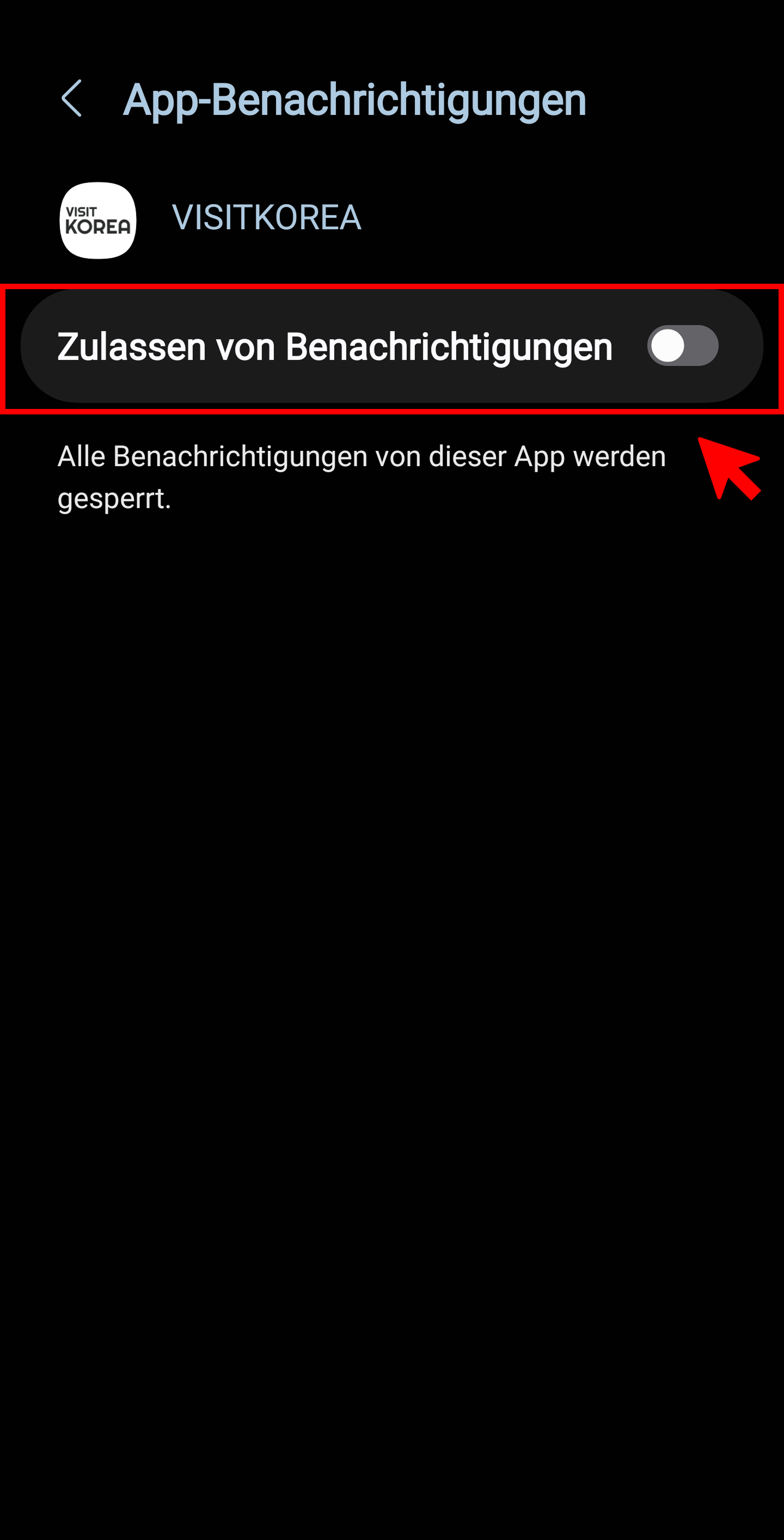Click the white rounded VISITKOREA icon
The height and width of the screenshot is (1540, 784).
[x=97, y=219]
